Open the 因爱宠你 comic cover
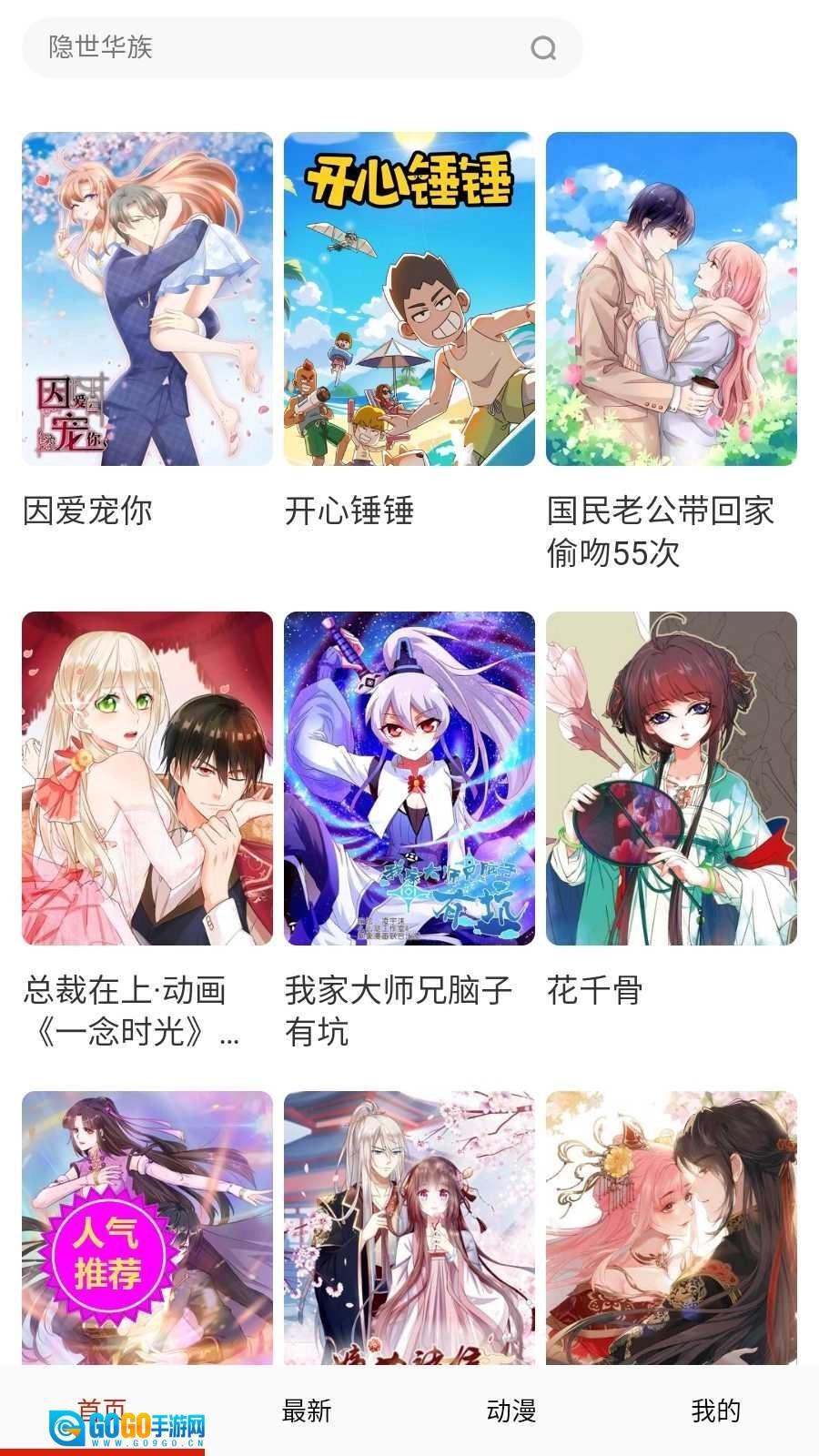This screenshot has height=1456, width=819. tap(146, 300)
